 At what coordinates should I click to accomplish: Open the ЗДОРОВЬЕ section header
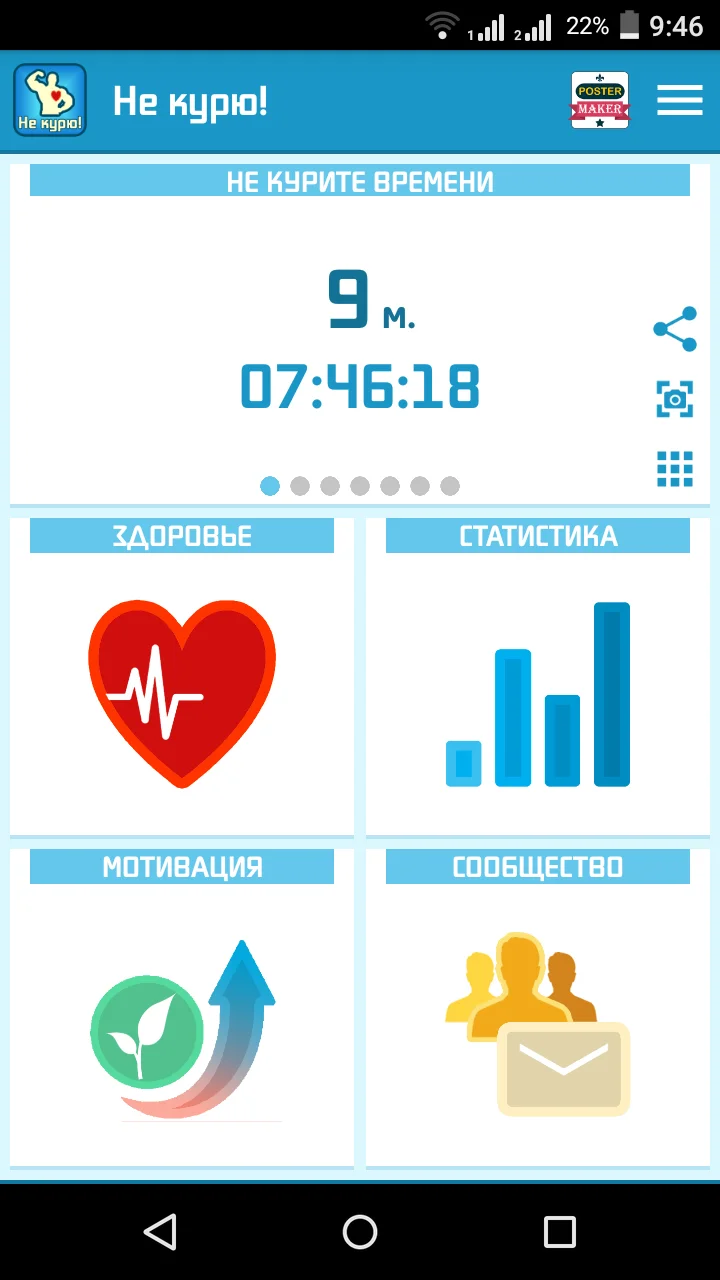181,536
